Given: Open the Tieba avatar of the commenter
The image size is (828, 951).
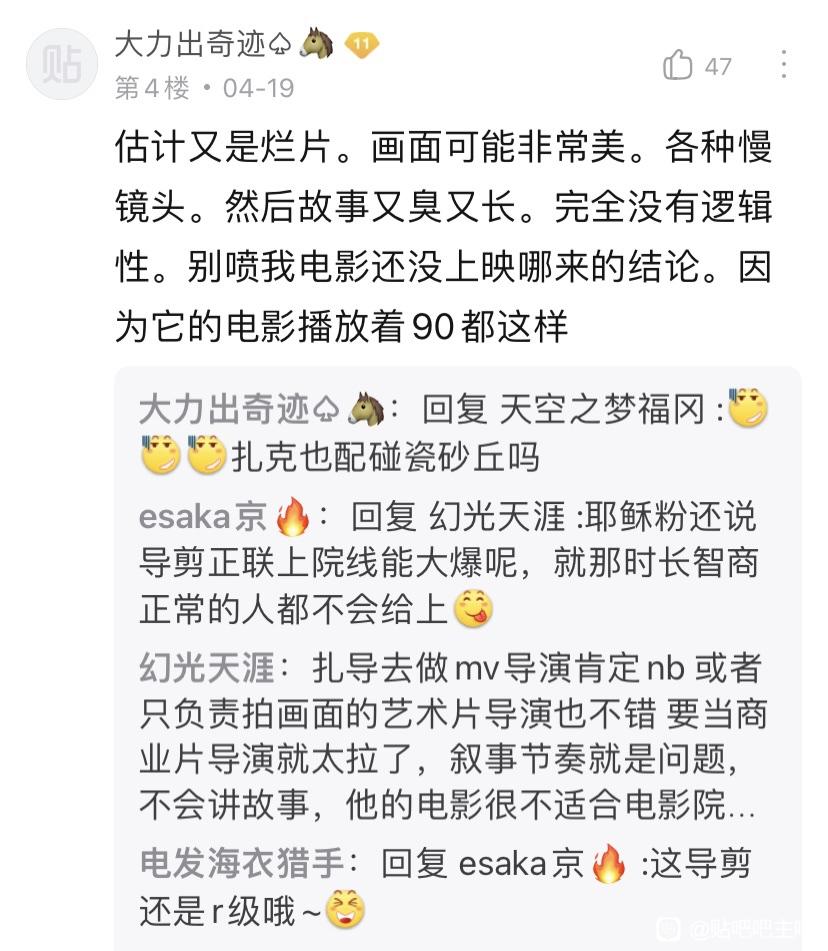Looking at the screenshot, I should pyautogui.click(x=62, y=64).
